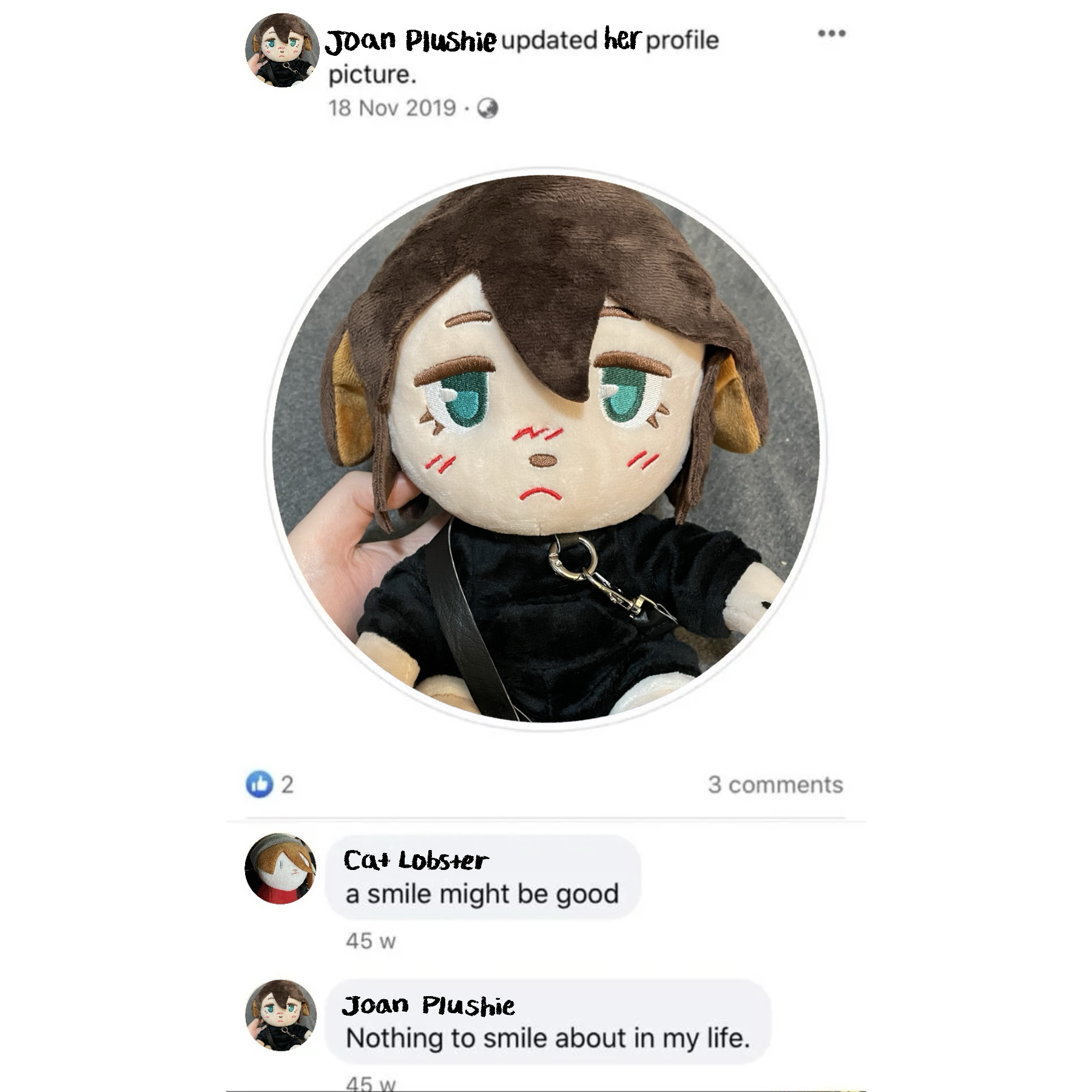Visit Cat Lobster's profile via the name
Image resolution: width=1092 pixels, height=1092 pixels.
point(416,860)
